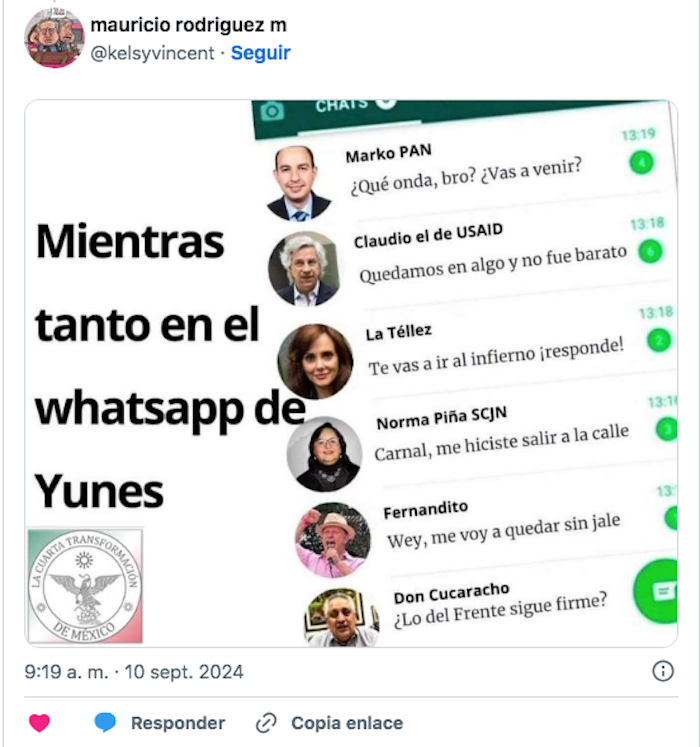Open the @kelsyvincent profile handle

tap(152, 53)
